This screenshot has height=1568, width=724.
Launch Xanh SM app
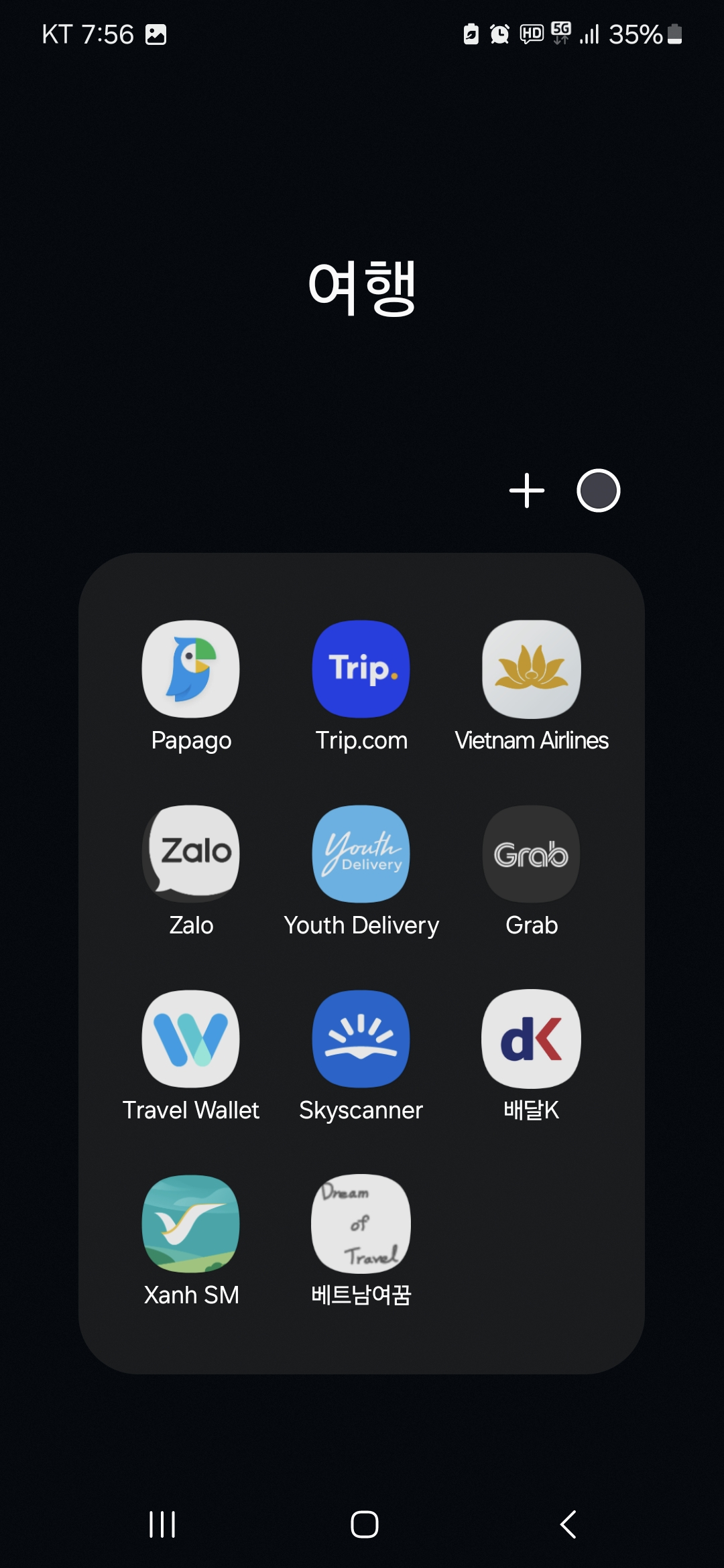pos(191,1224)
